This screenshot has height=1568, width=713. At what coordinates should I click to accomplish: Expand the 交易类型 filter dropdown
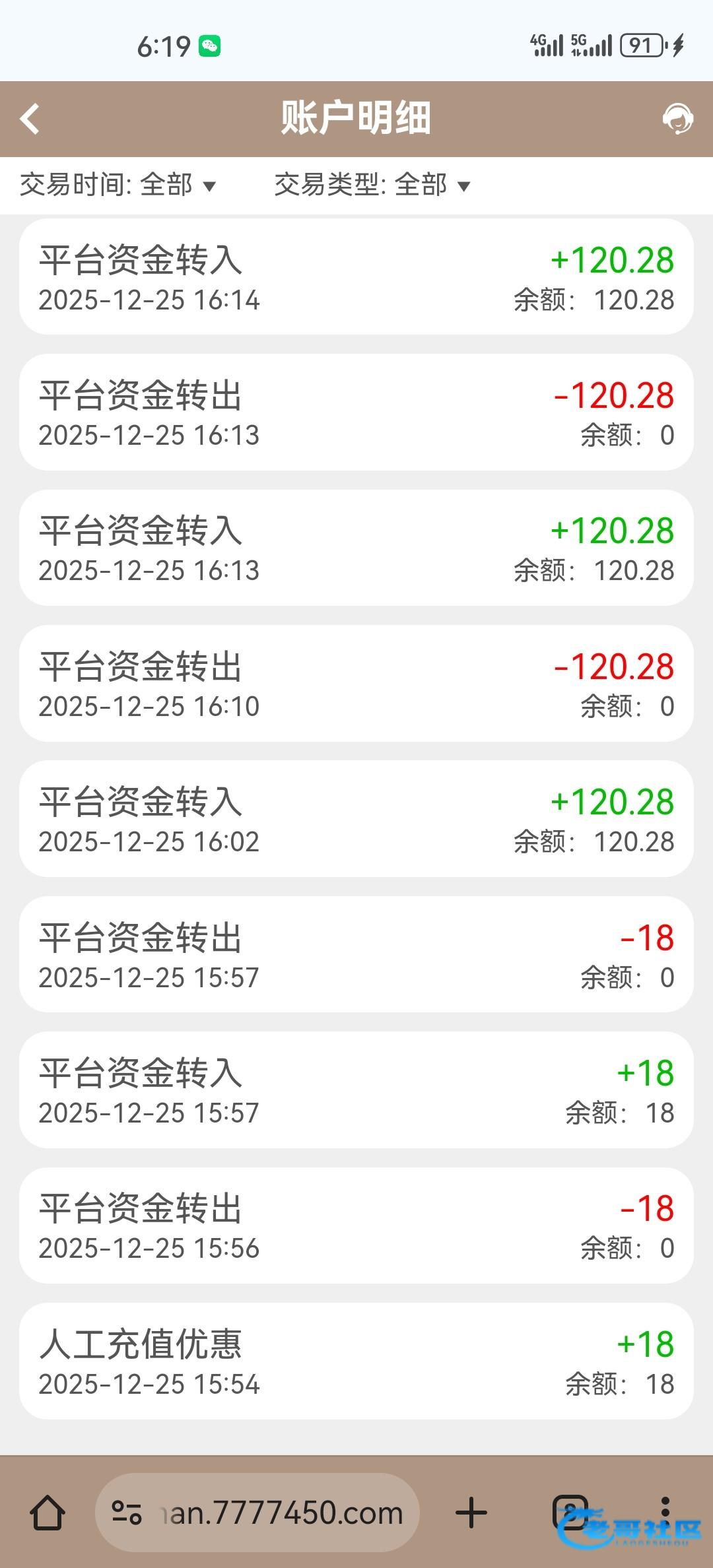(372, 185)
